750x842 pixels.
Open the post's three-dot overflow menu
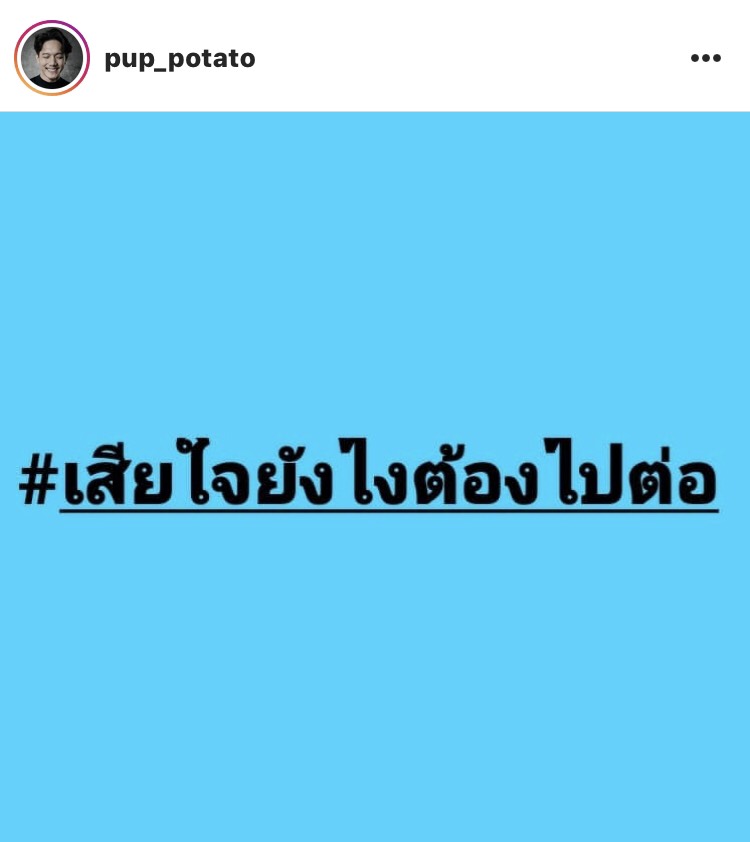(705, 59)
